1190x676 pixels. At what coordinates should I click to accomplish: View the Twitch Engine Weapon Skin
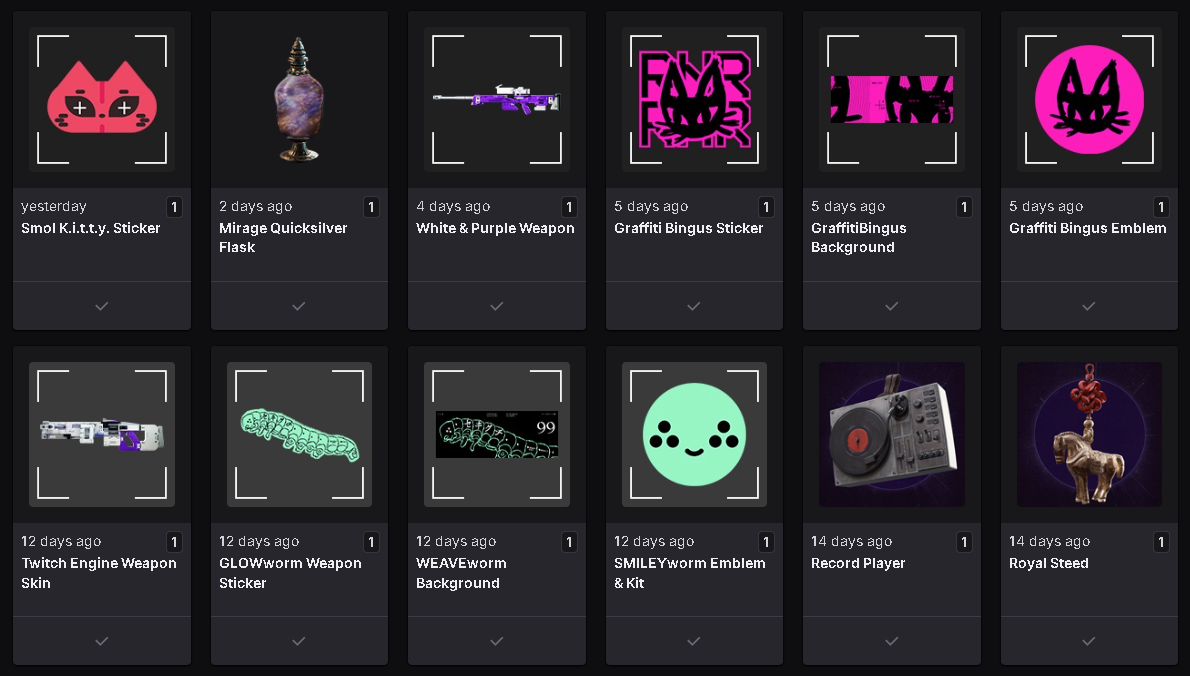101,435
